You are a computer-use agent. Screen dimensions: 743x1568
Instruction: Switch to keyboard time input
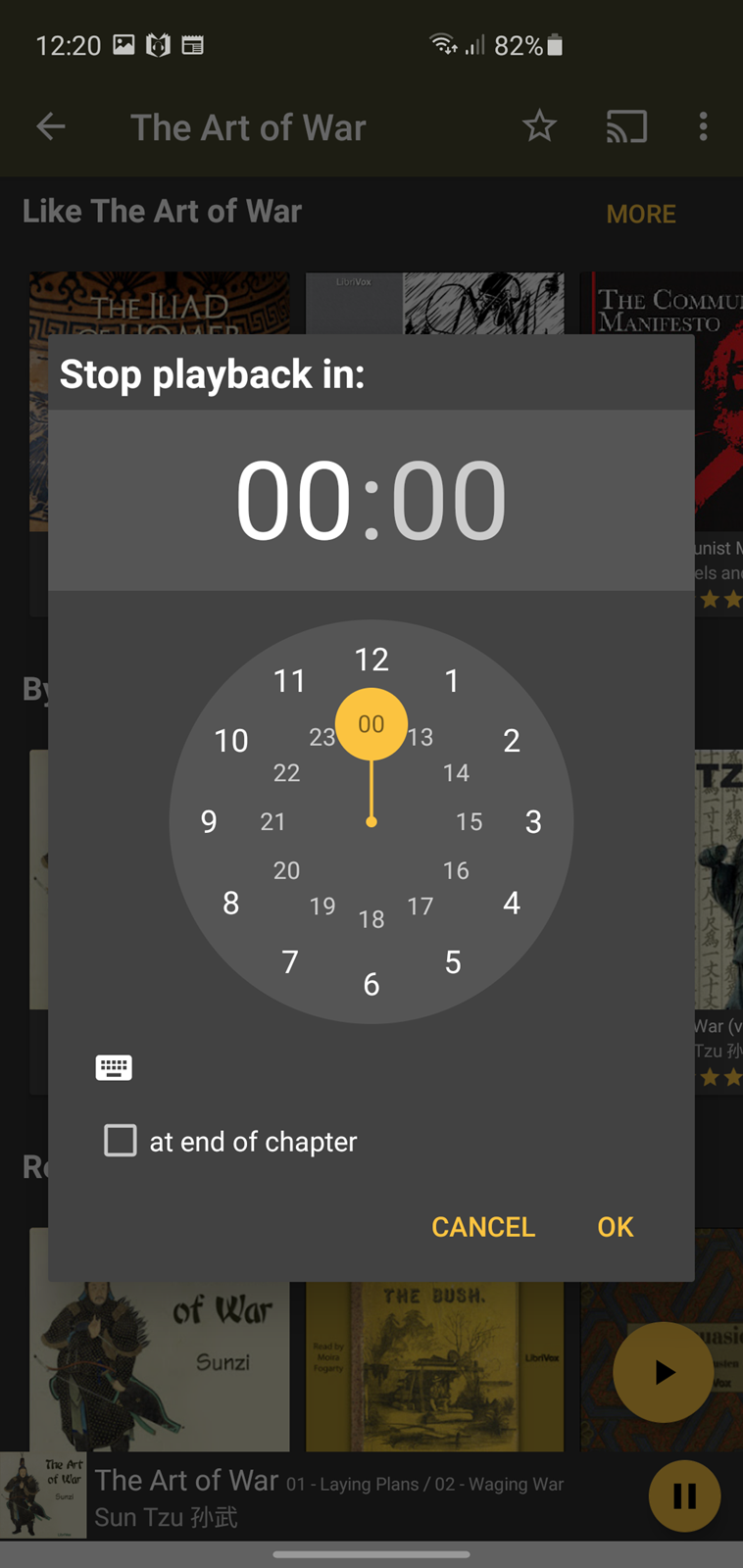click(x=114, y=1067)
